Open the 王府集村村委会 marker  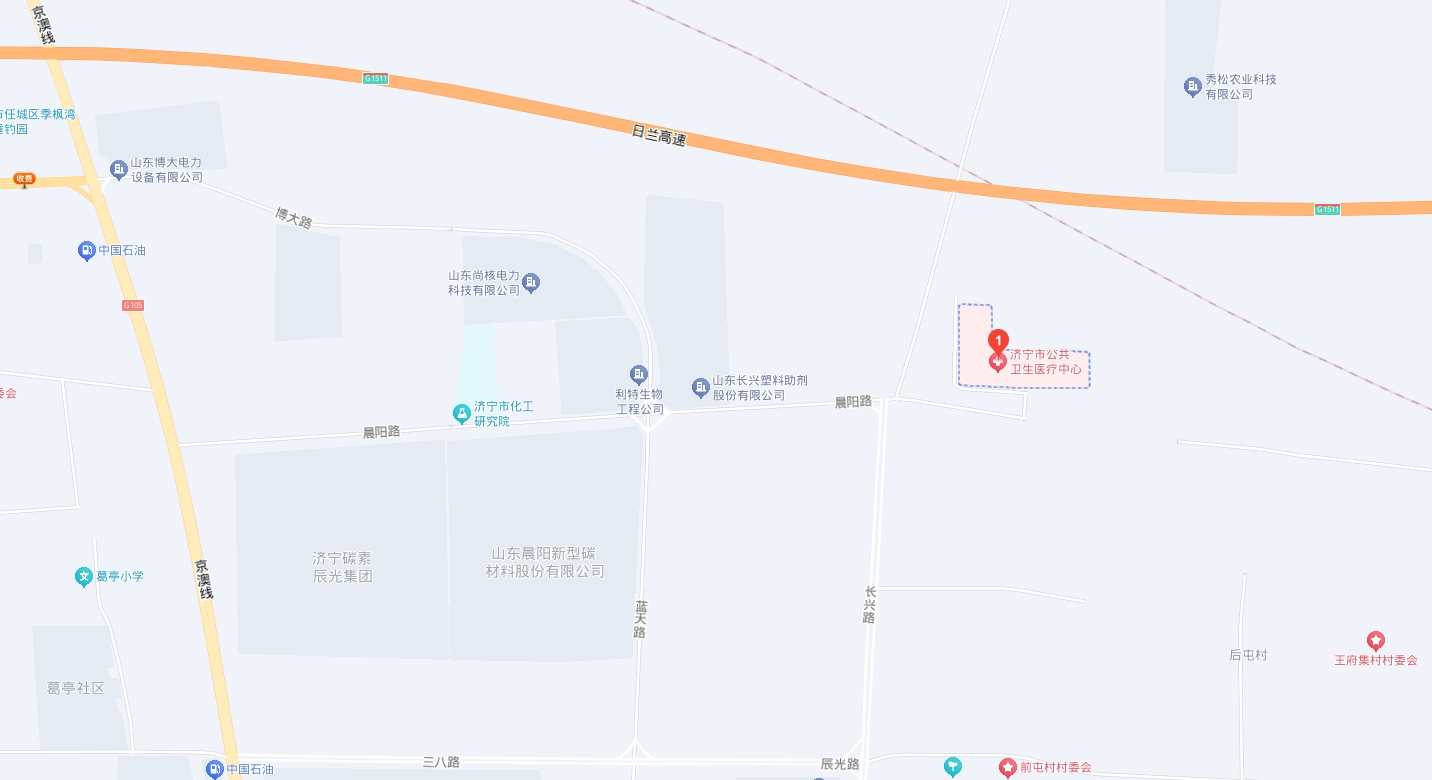pos(1376,641)
